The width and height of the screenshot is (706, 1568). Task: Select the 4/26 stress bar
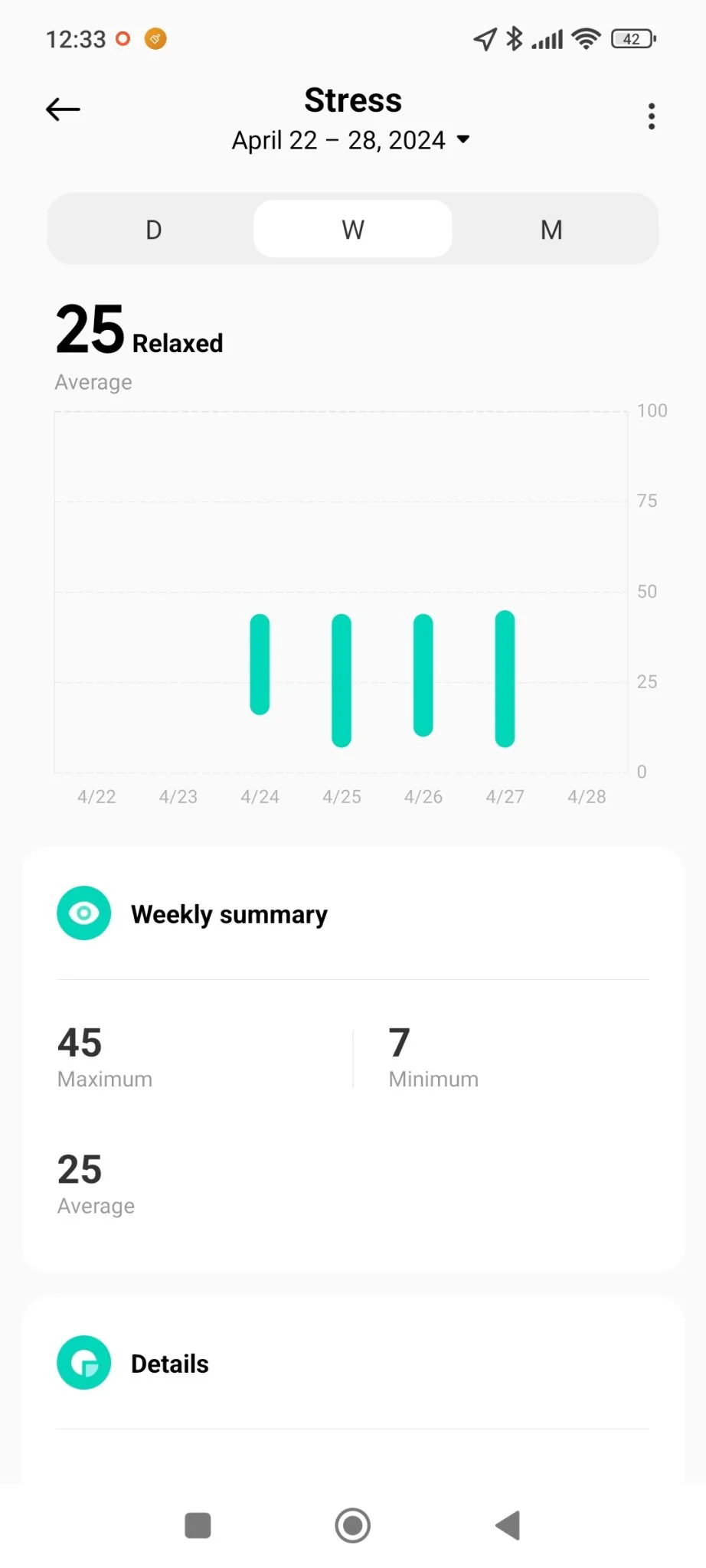[x=423, y=675]
